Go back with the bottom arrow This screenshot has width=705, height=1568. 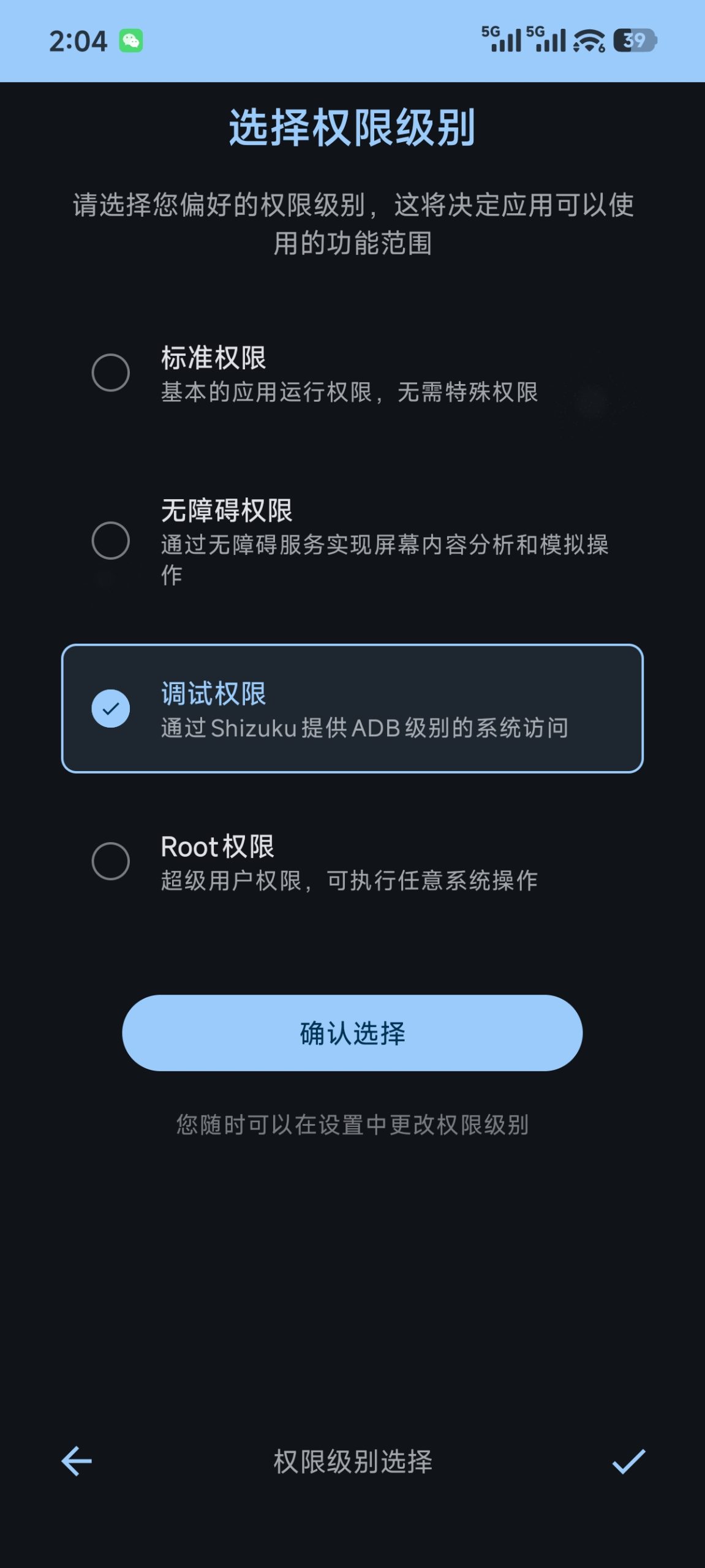(x=77, y=1461)
